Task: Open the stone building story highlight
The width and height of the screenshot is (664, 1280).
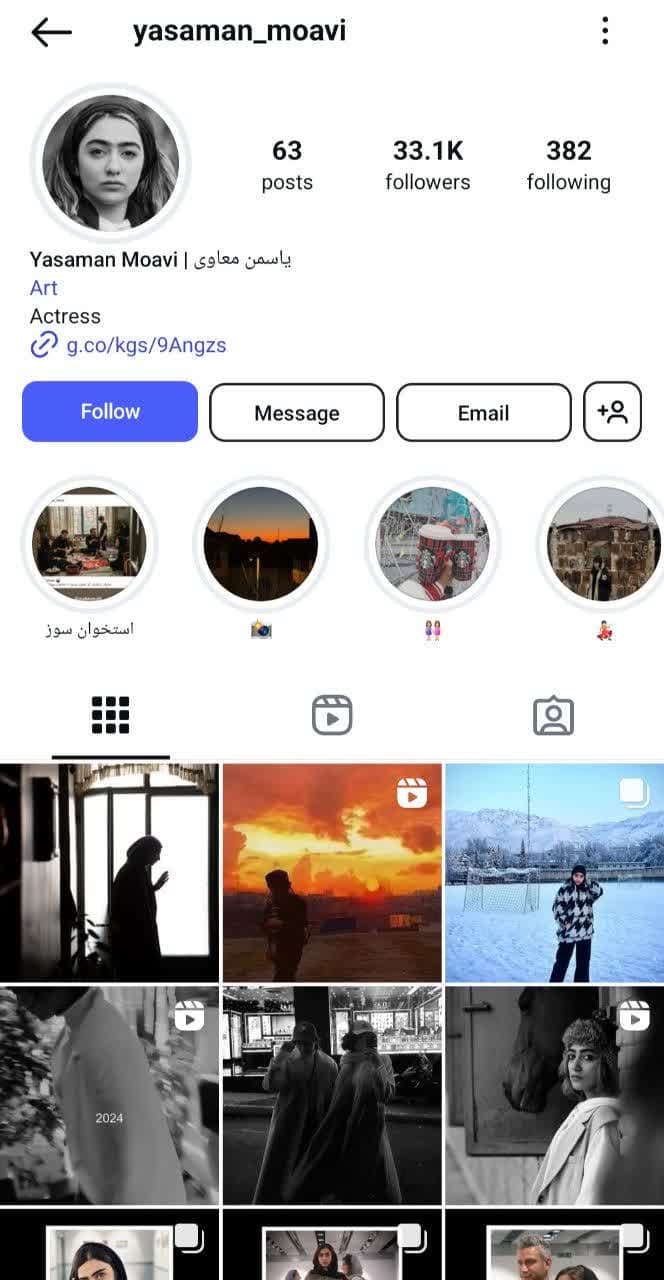Action: (604, 545)
